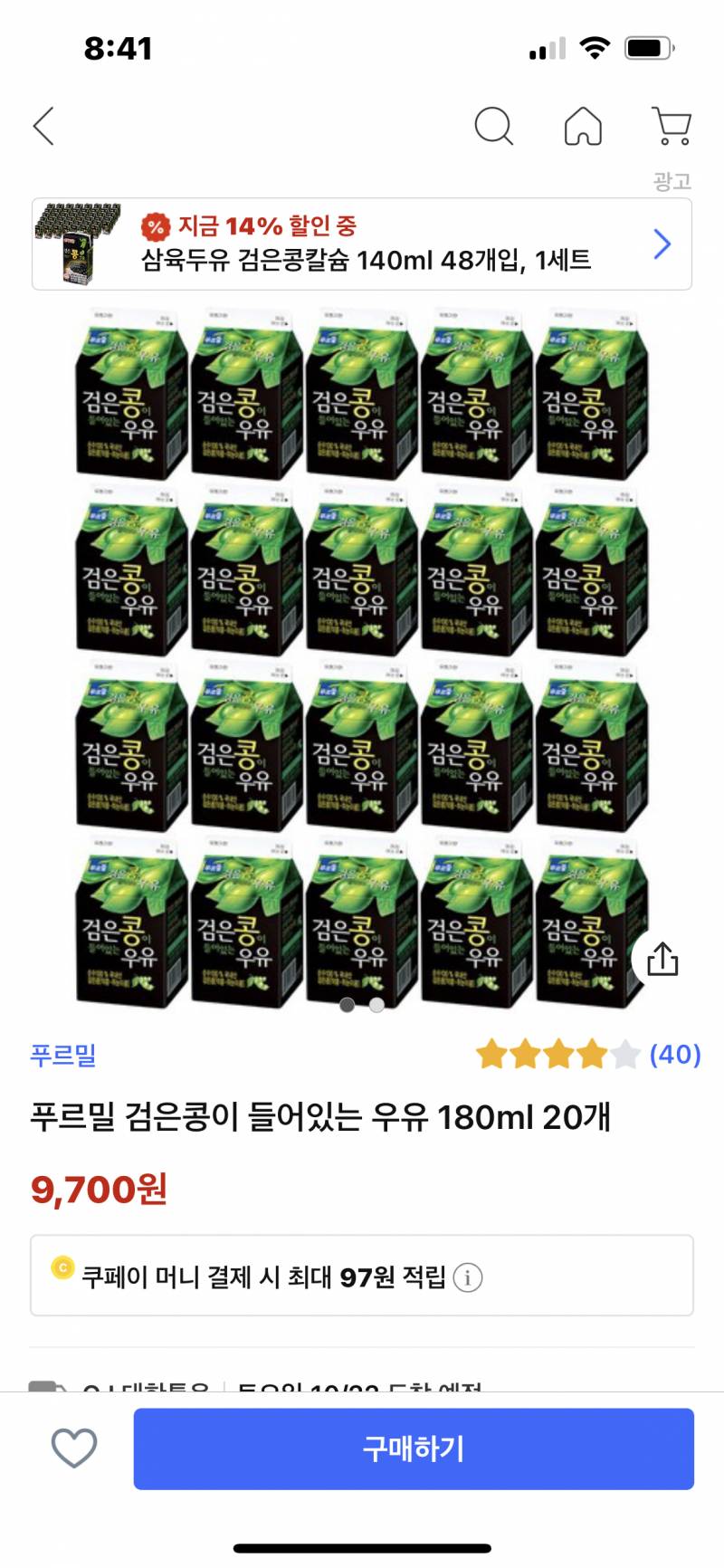Add this product to wishlist heart

[x=74, y=1448]
